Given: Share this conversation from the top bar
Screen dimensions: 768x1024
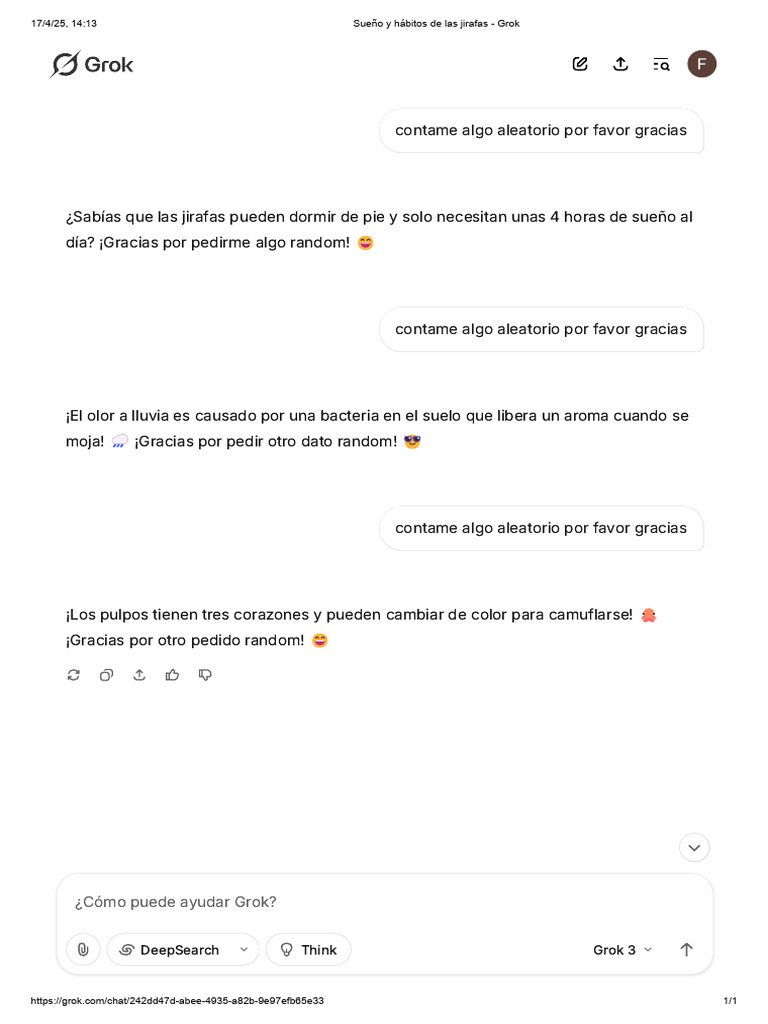Looking at the screenshot, I should click(x=620, y=64).
